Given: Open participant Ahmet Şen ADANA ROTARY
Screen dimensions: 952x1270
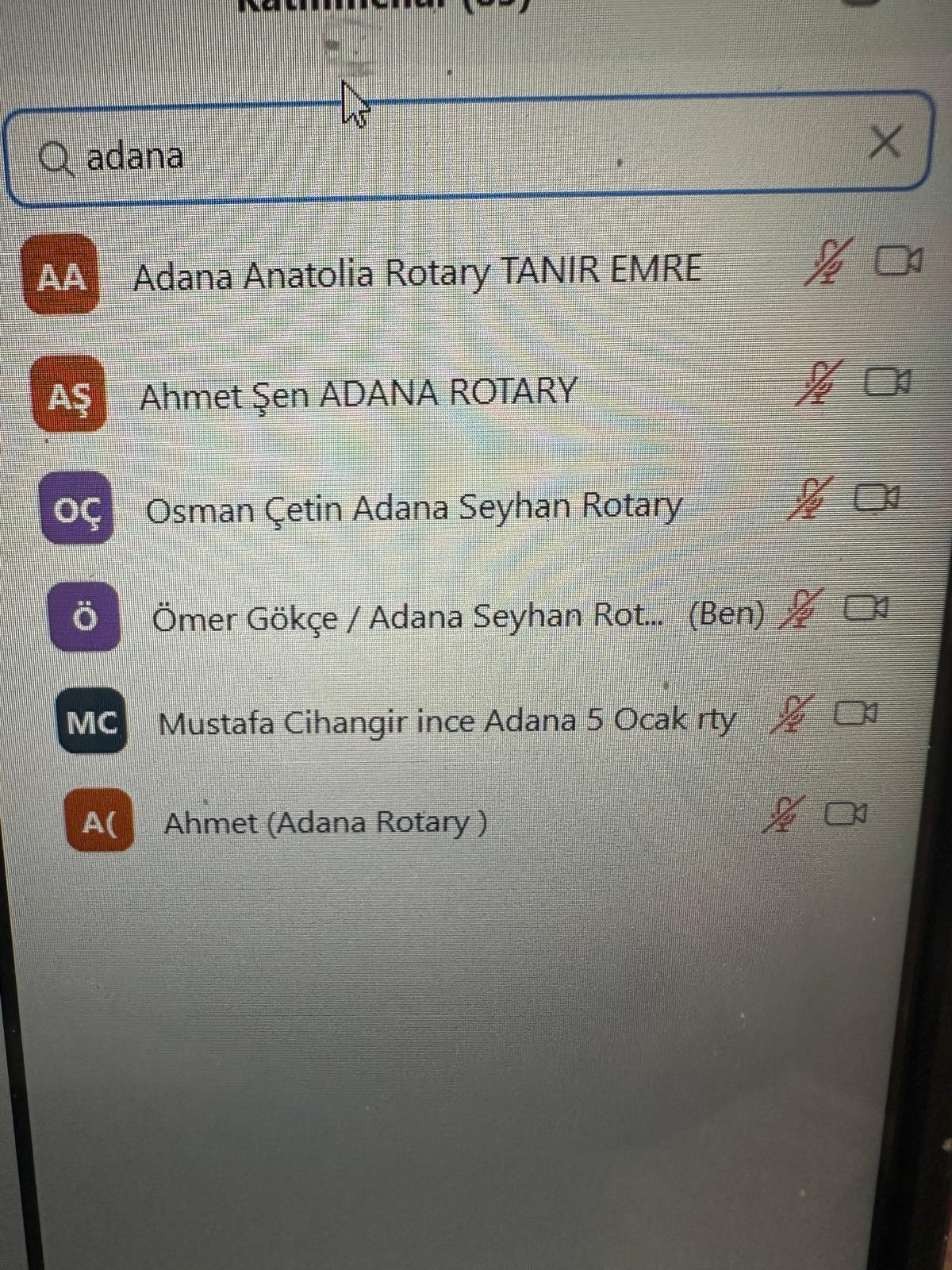Looking at the screenshot, I should [x=357, y=393].
